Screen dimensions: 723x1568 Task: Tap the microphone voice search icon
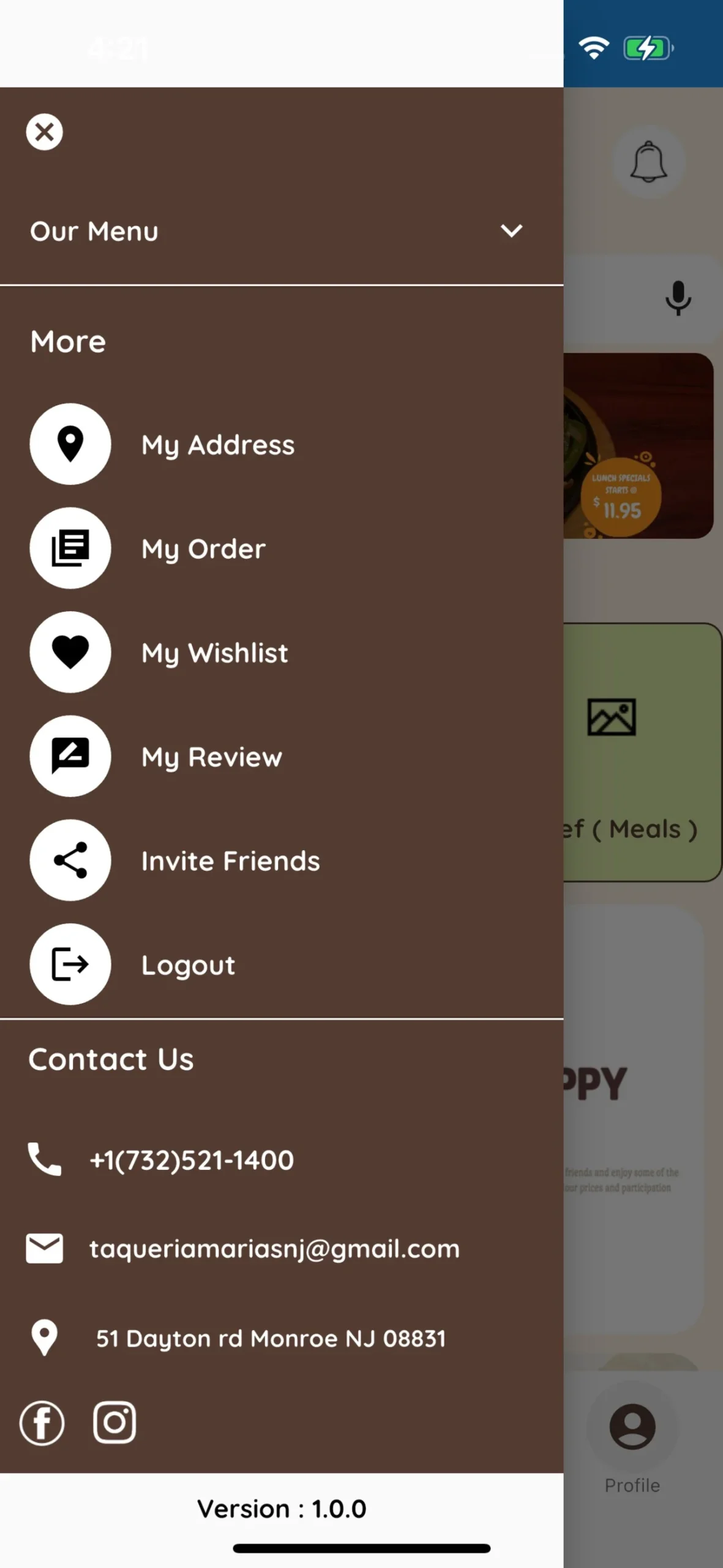(x=678, y=298)
